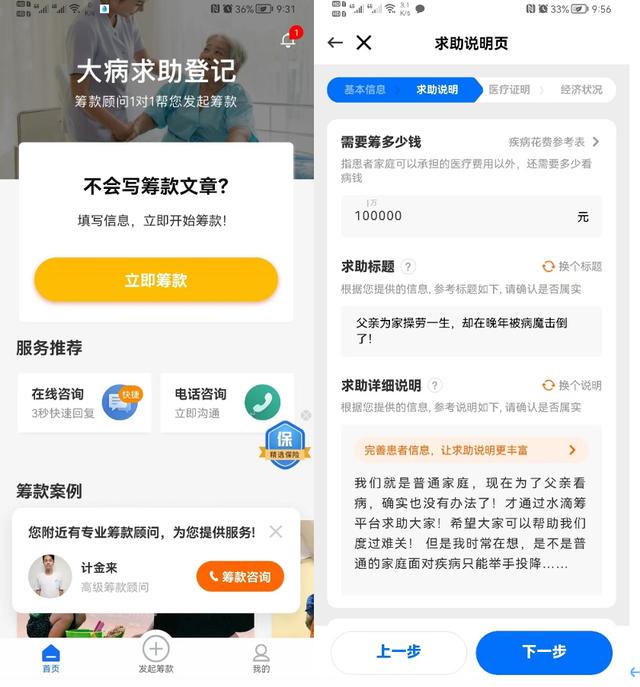The height and width of the screenshot is (687, 640).
Task: Proceed with 下一步 button
Action: (x=544, y=652)
